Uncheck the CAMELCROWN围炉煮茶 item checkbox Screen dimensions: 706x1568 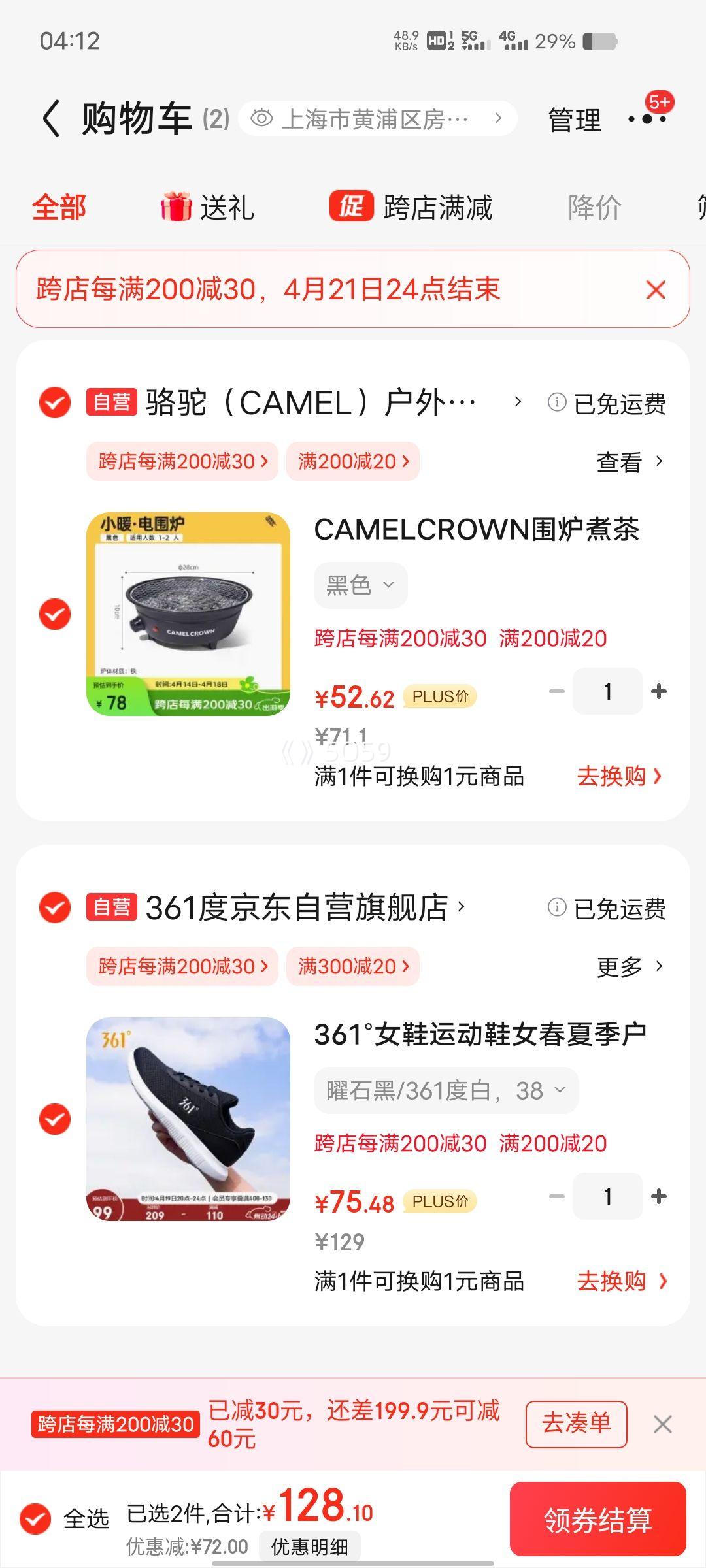(x=55, y=614)
